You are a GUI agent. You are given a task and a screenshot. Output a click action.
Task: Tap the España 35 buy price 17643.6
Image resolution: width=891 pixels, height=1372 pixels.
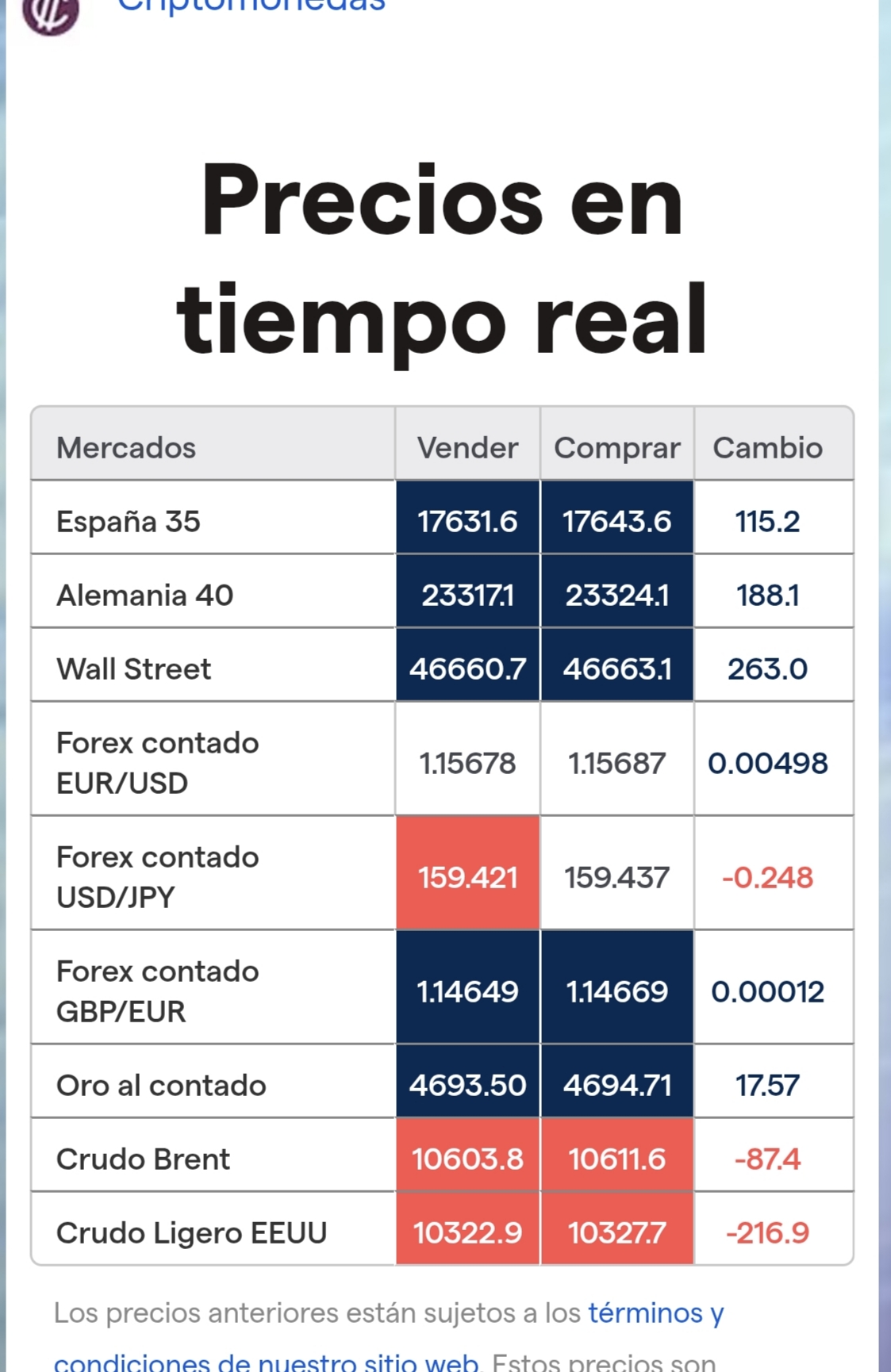[616, 521]
